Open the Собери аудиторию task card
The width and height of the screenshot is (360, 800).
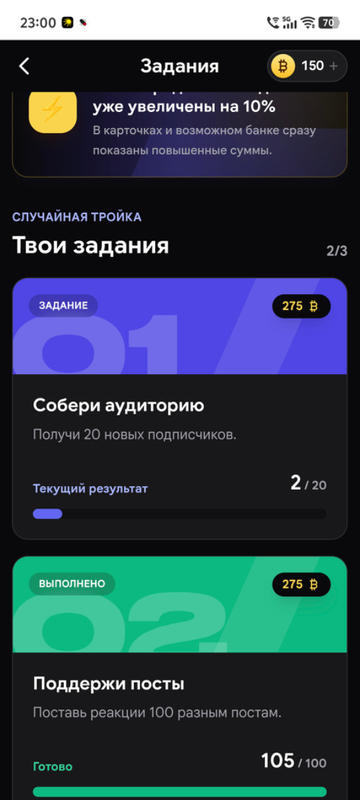coord(179,409)
